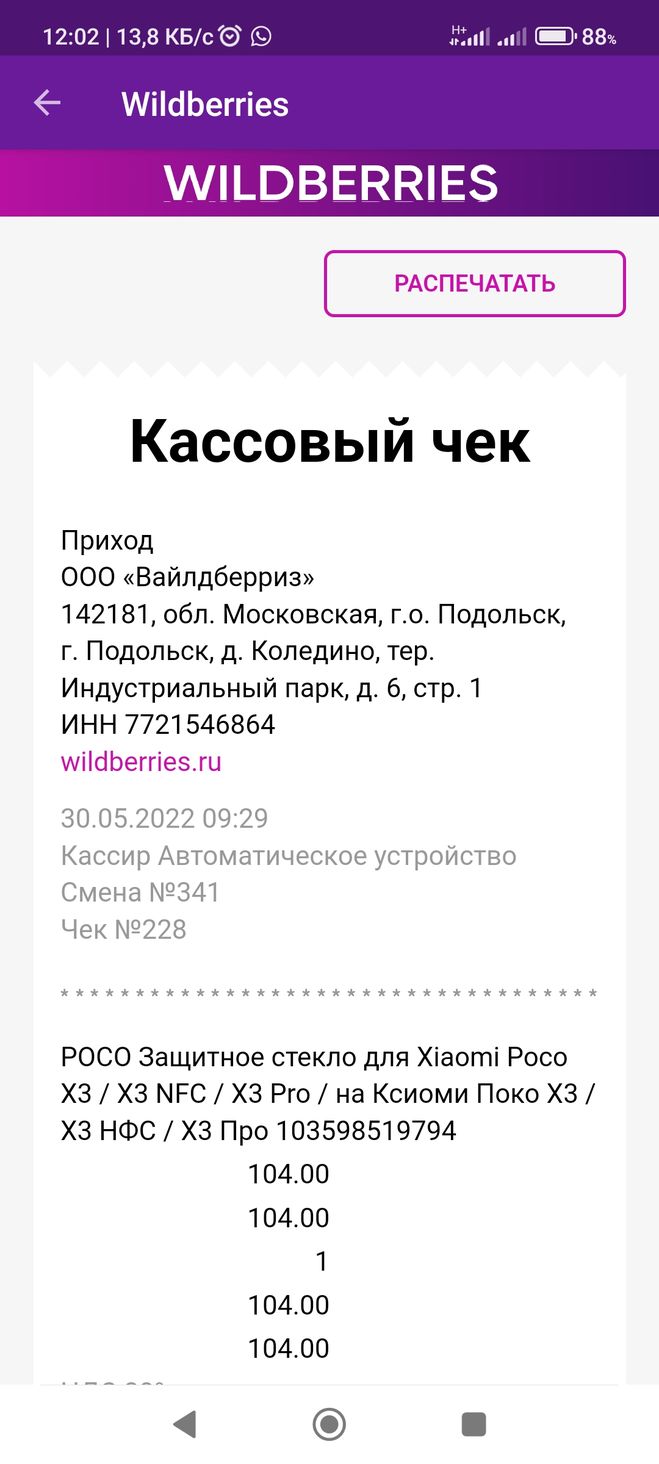The width and height of the screenshot is (659, 1464).
Task: Go to the home screen
Action: click(329, 1424)
